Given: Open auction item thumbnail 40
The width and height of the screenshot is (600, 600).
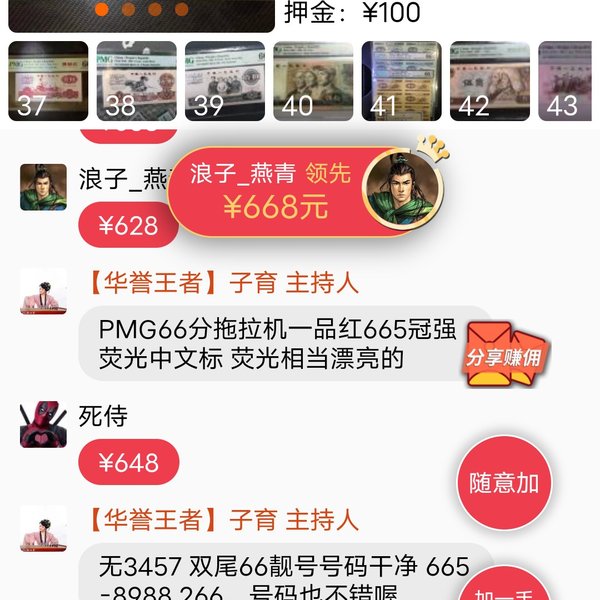Looking at the screenshot, I should (x=313, y=81).
